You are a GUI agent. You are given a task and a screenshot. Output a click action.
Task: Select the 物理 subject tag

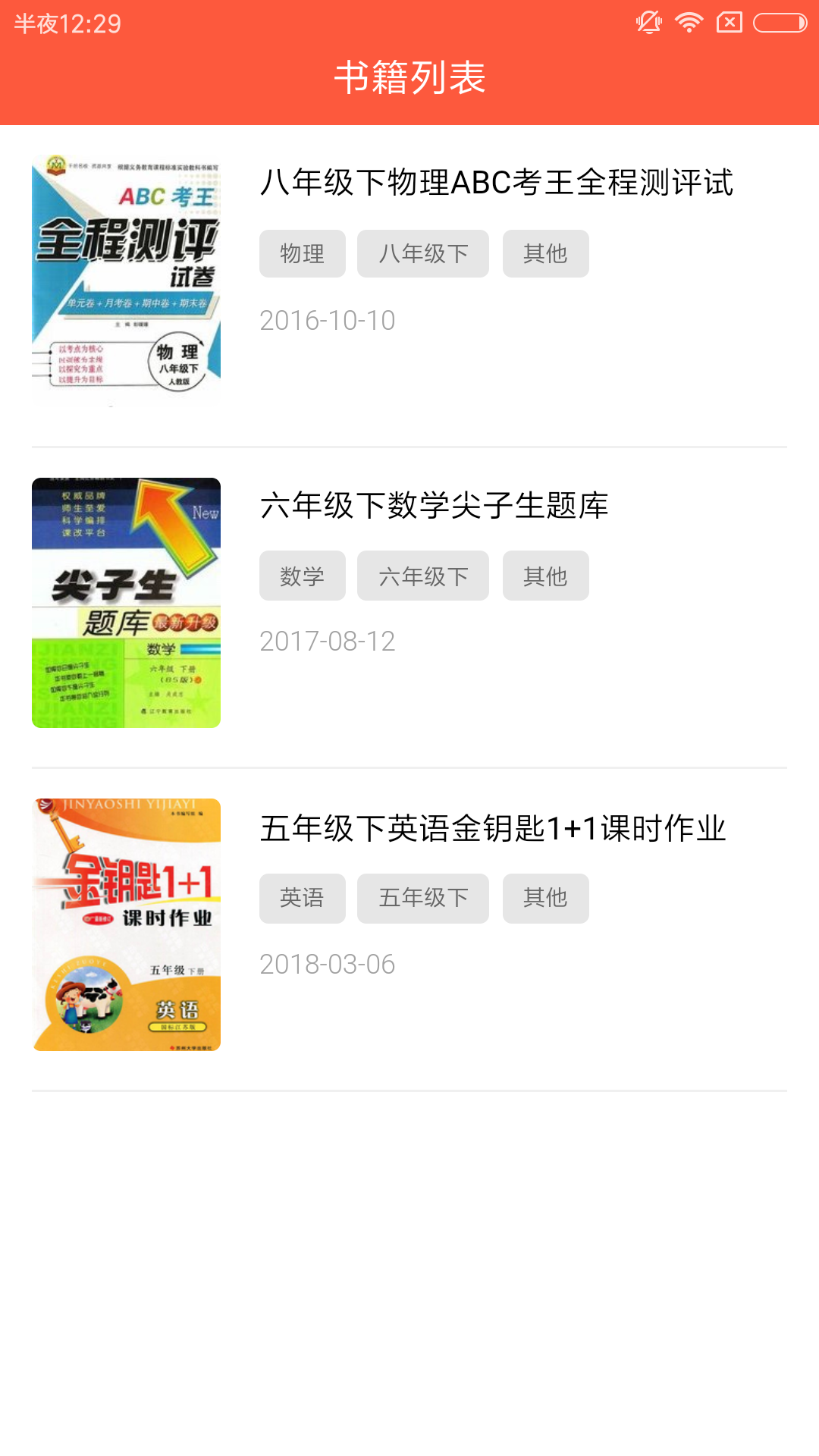point(303,253)
